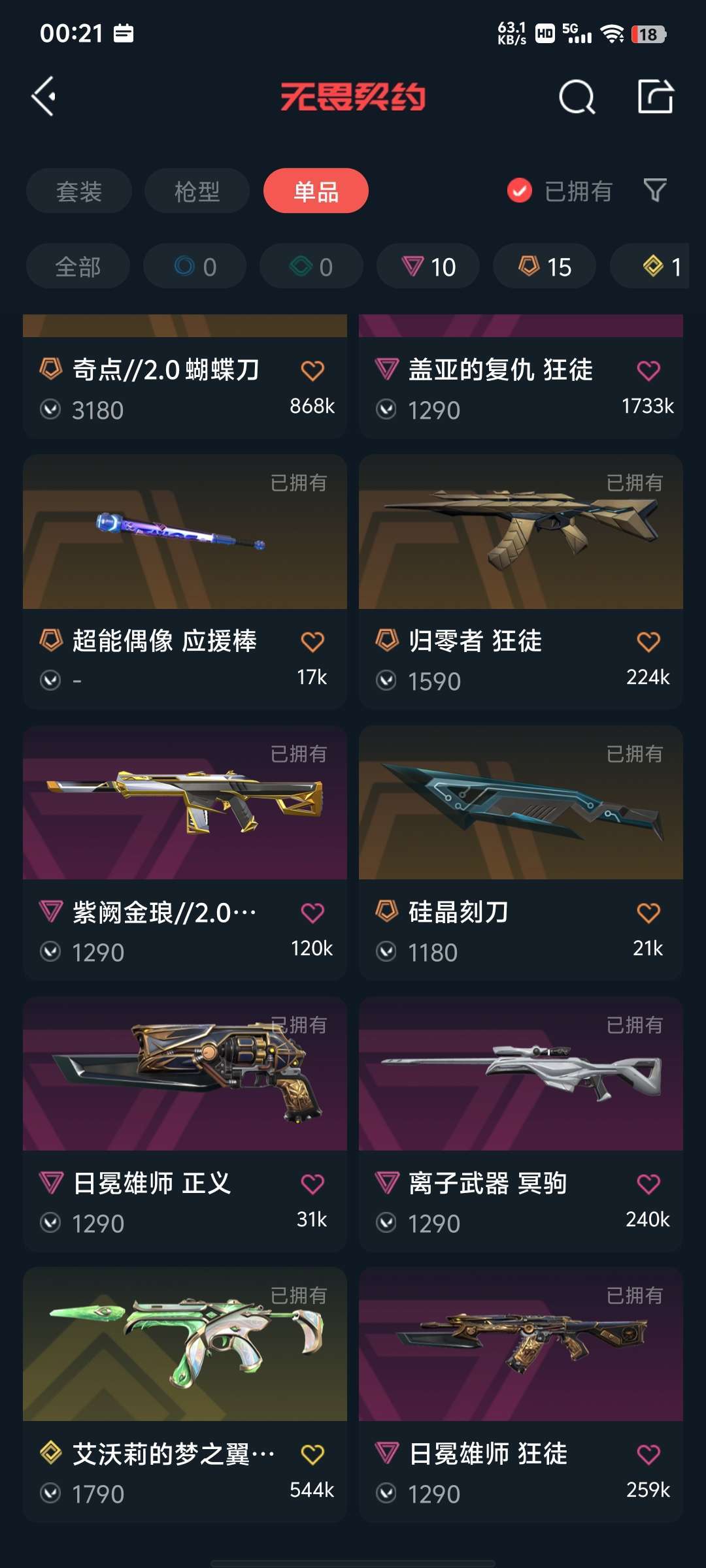This screenshot has width=706, height=1568.
Task: Filter by the pink tier chip showing 10
Action: click(x=428, y=267)
